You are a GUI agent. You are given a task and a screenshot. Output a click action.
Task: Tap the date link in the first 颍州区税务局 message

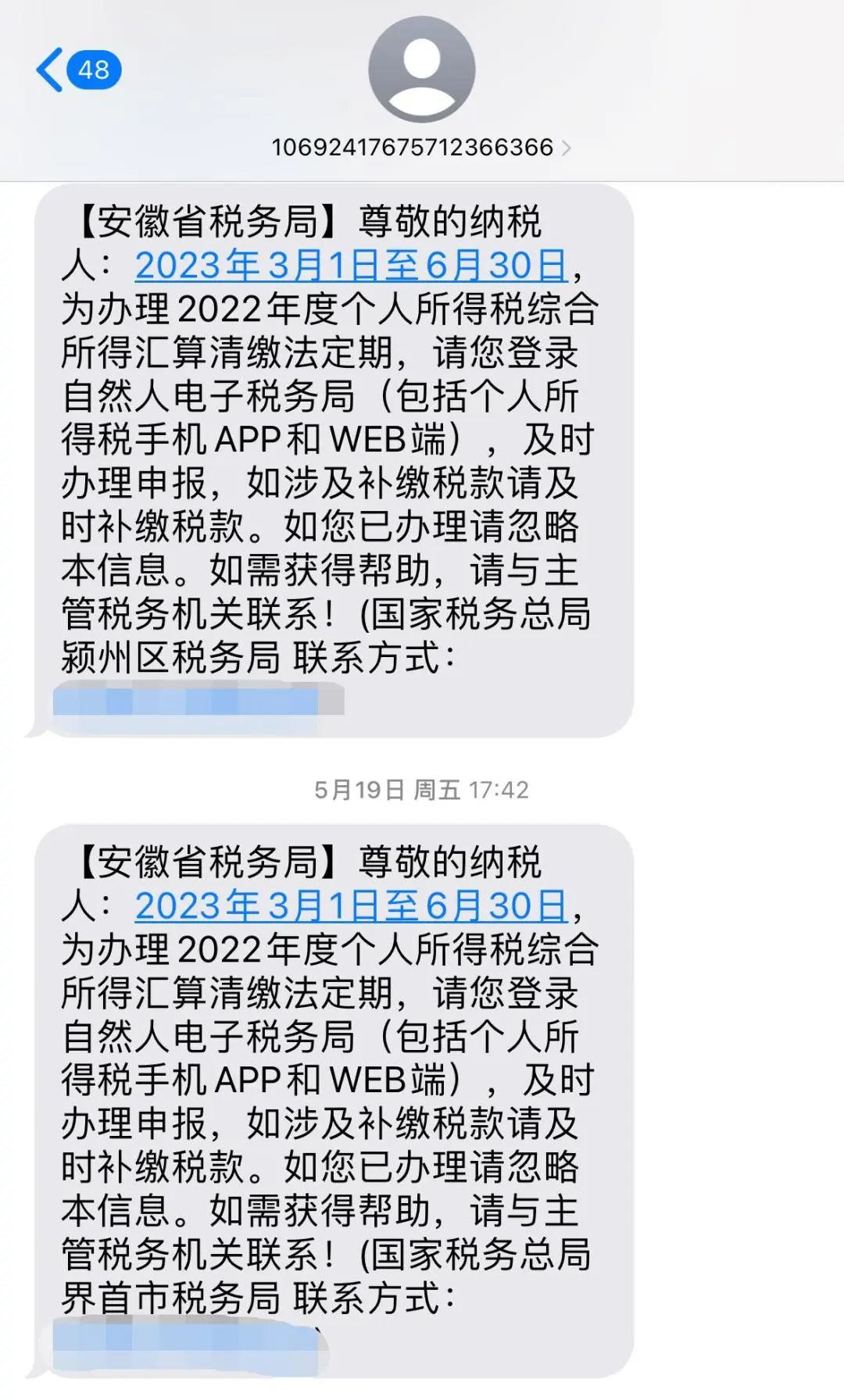(x=351, y=266)
